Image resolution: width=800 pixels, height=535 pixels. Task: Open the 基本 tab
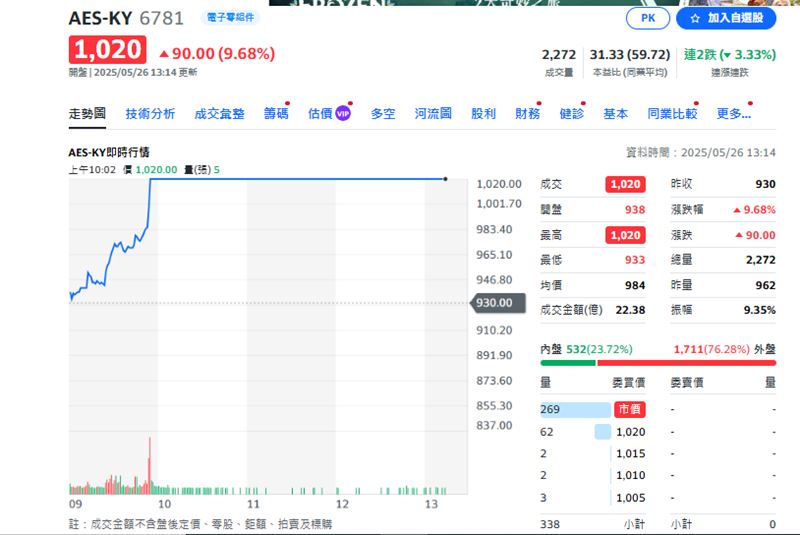[x=615, y=114]
